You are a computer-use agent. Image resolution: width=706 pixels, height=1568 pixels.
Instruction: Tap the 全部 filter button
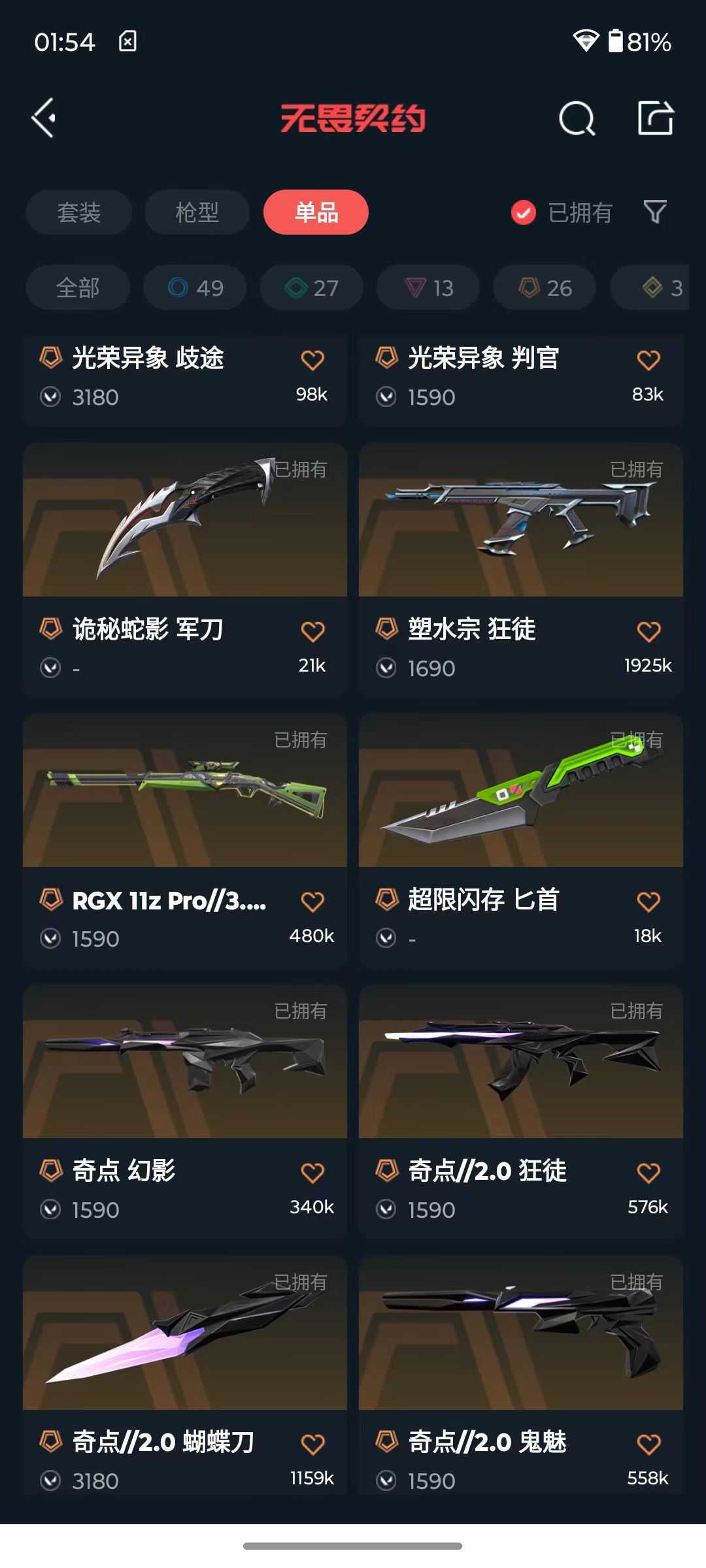(x=77, y=287)
